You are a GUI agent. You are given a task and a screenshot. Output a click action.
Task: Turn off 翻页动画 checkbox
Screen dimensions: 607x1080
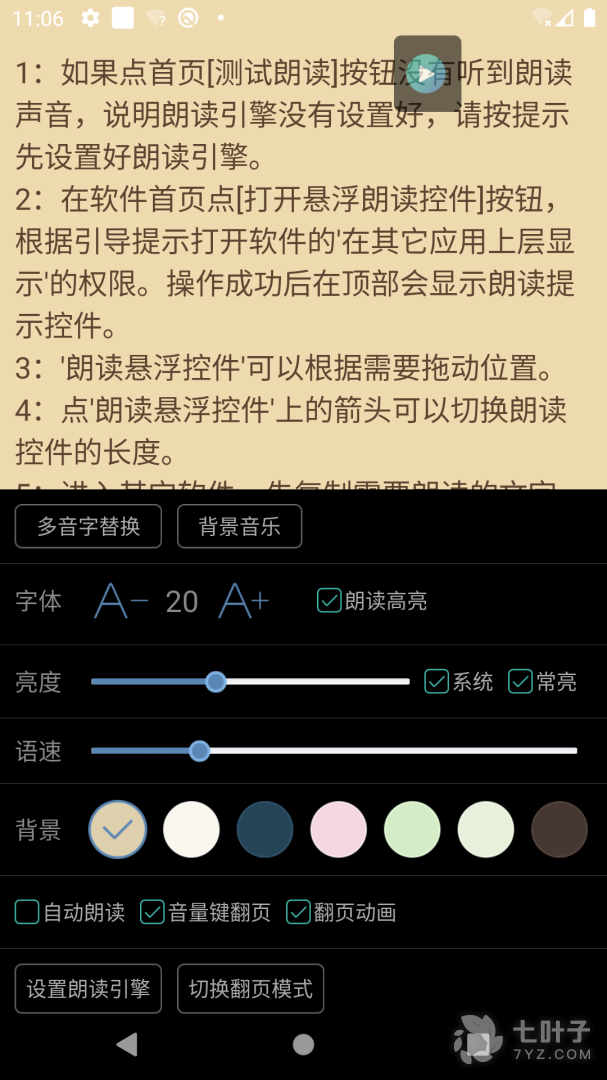[x=298, y=912]
